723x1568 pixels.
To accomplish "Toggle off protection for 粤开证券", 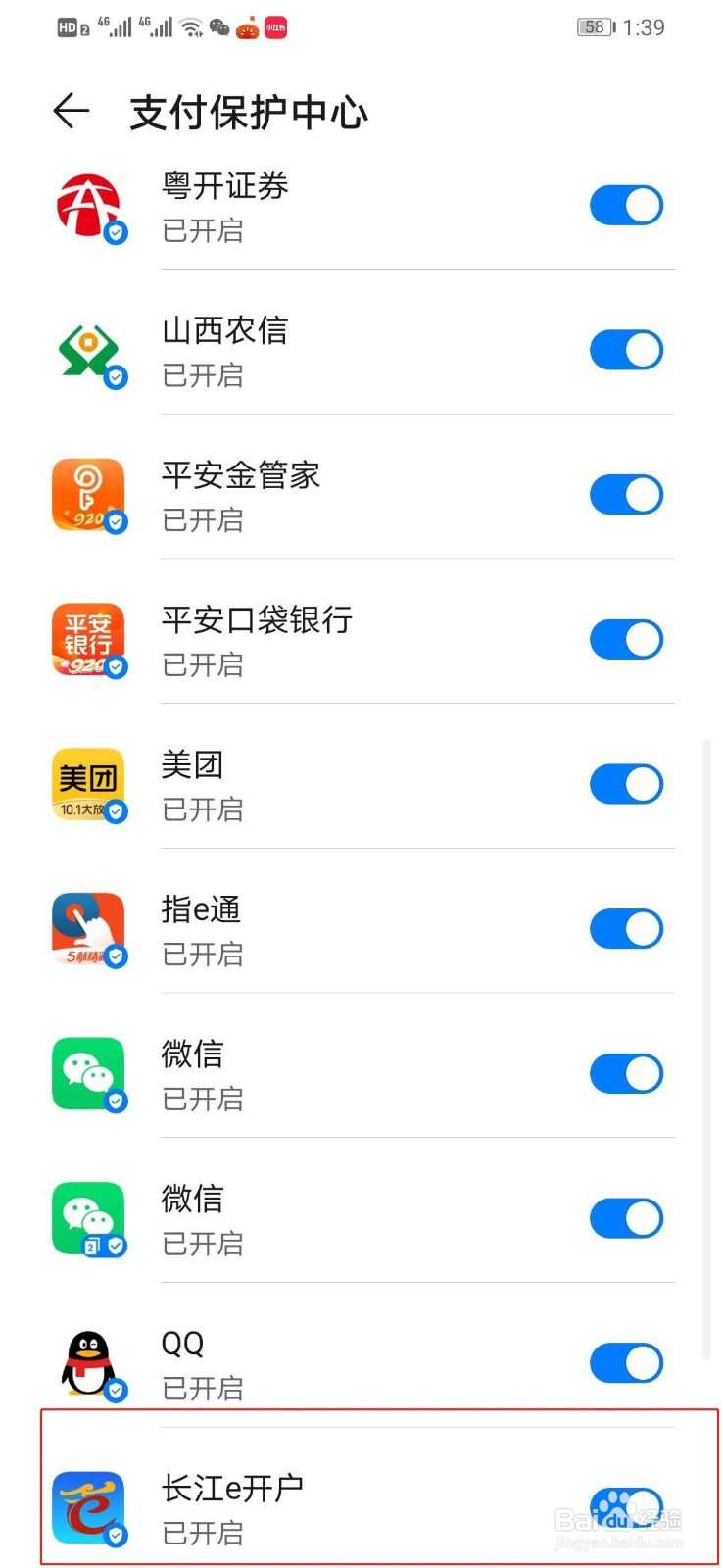I will click(627, 206).
